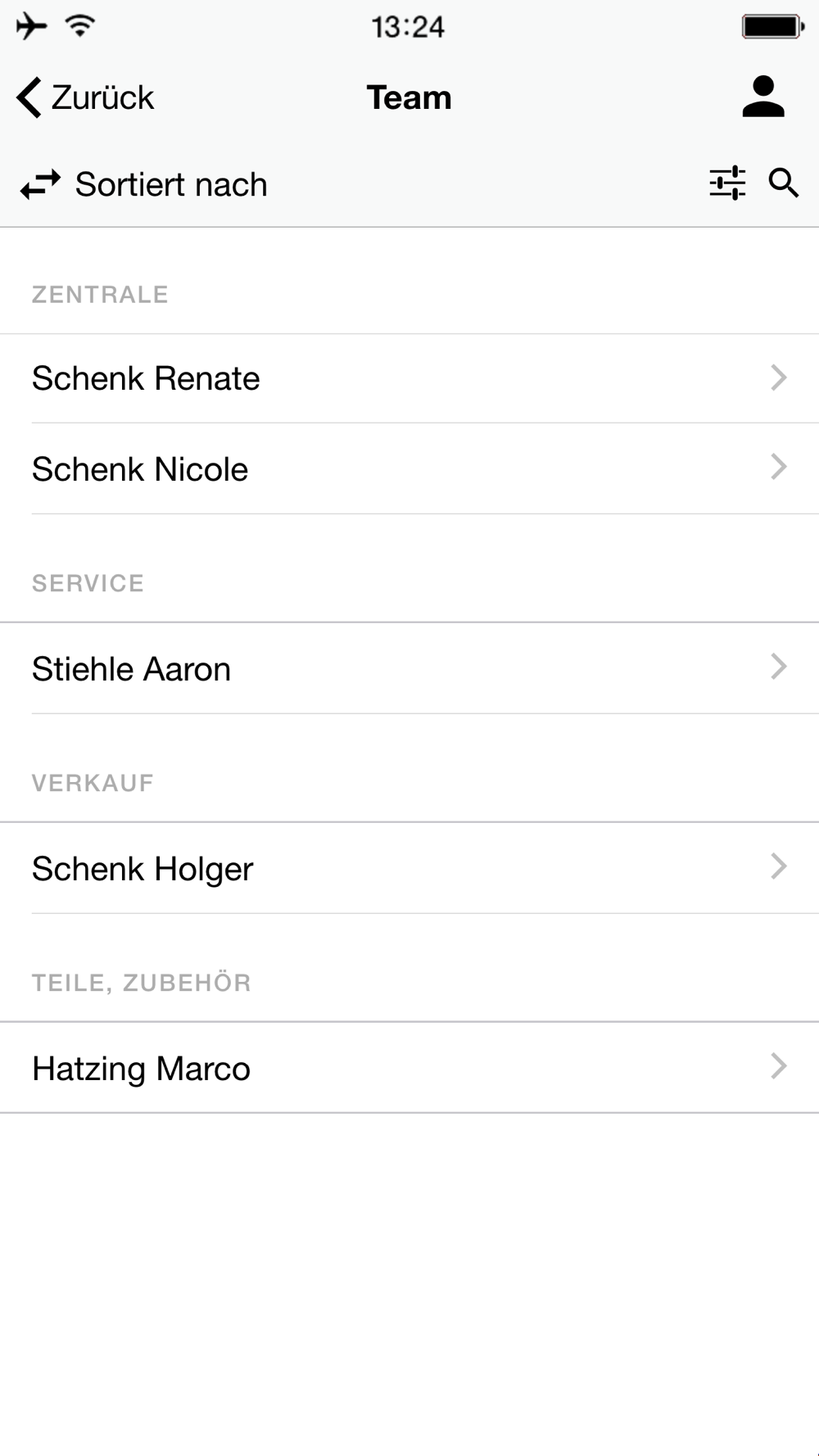This screenshot has width=819, height=1456.
Task: Open the filter sliders icon
Action: tap(727, 183)
